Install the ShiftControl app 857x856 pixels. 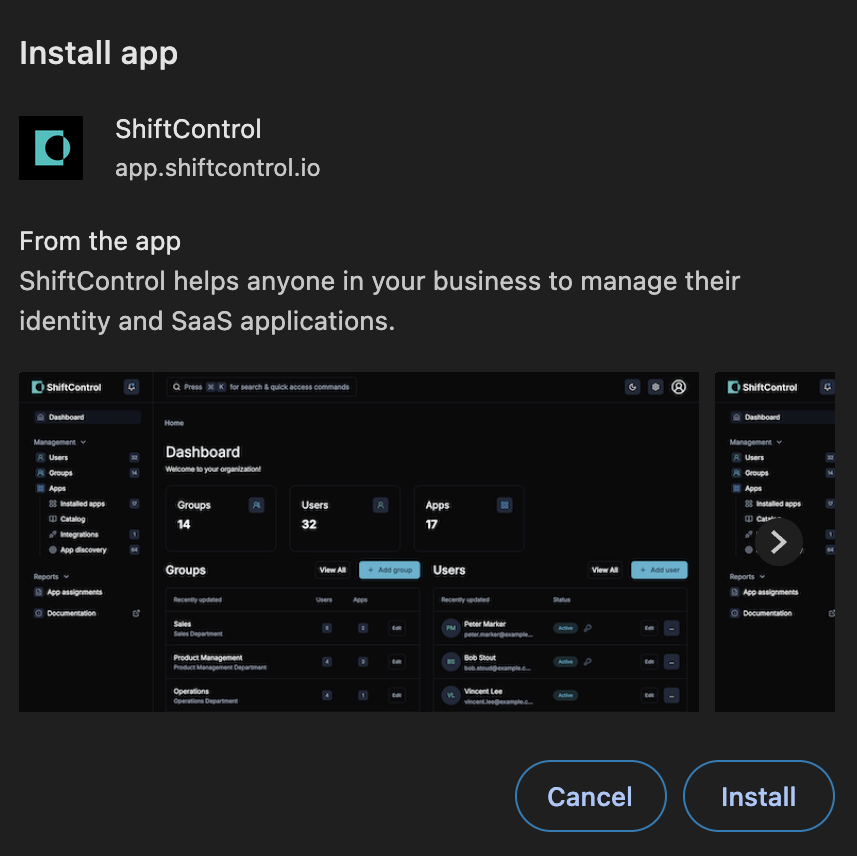pos(758,796)
